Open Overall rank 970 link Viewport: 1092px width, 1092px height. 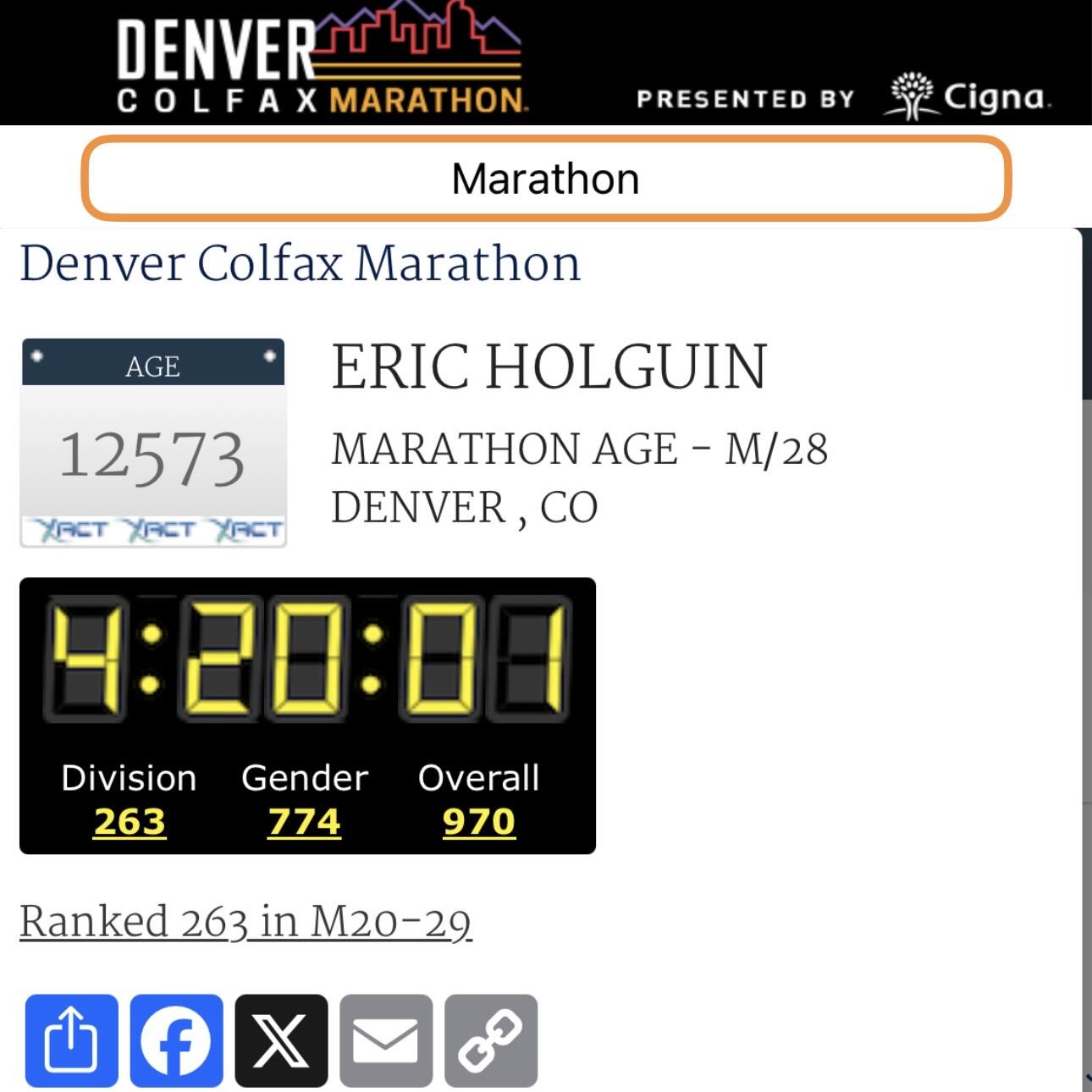click(x=478, y=822)
